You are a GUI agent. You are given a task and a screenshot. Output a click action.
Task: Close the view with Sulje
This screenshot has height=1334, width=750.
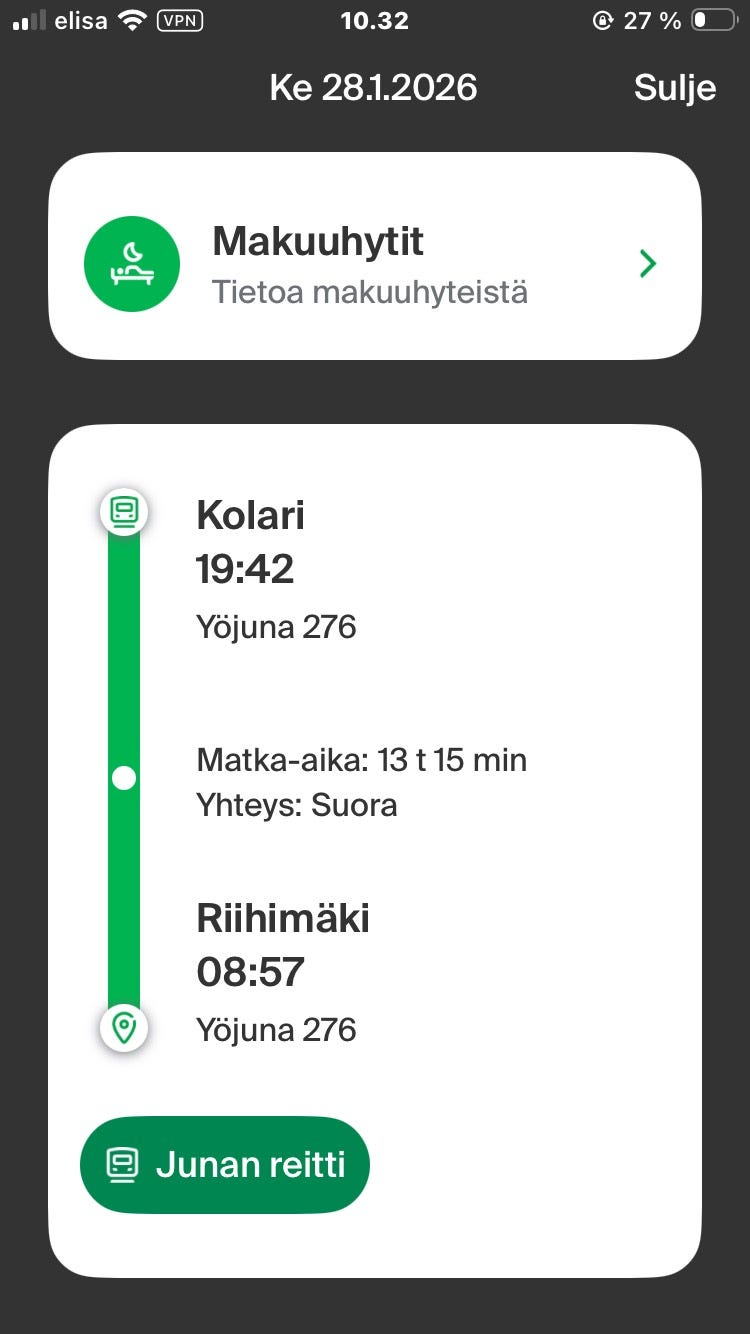coord(674,88)
